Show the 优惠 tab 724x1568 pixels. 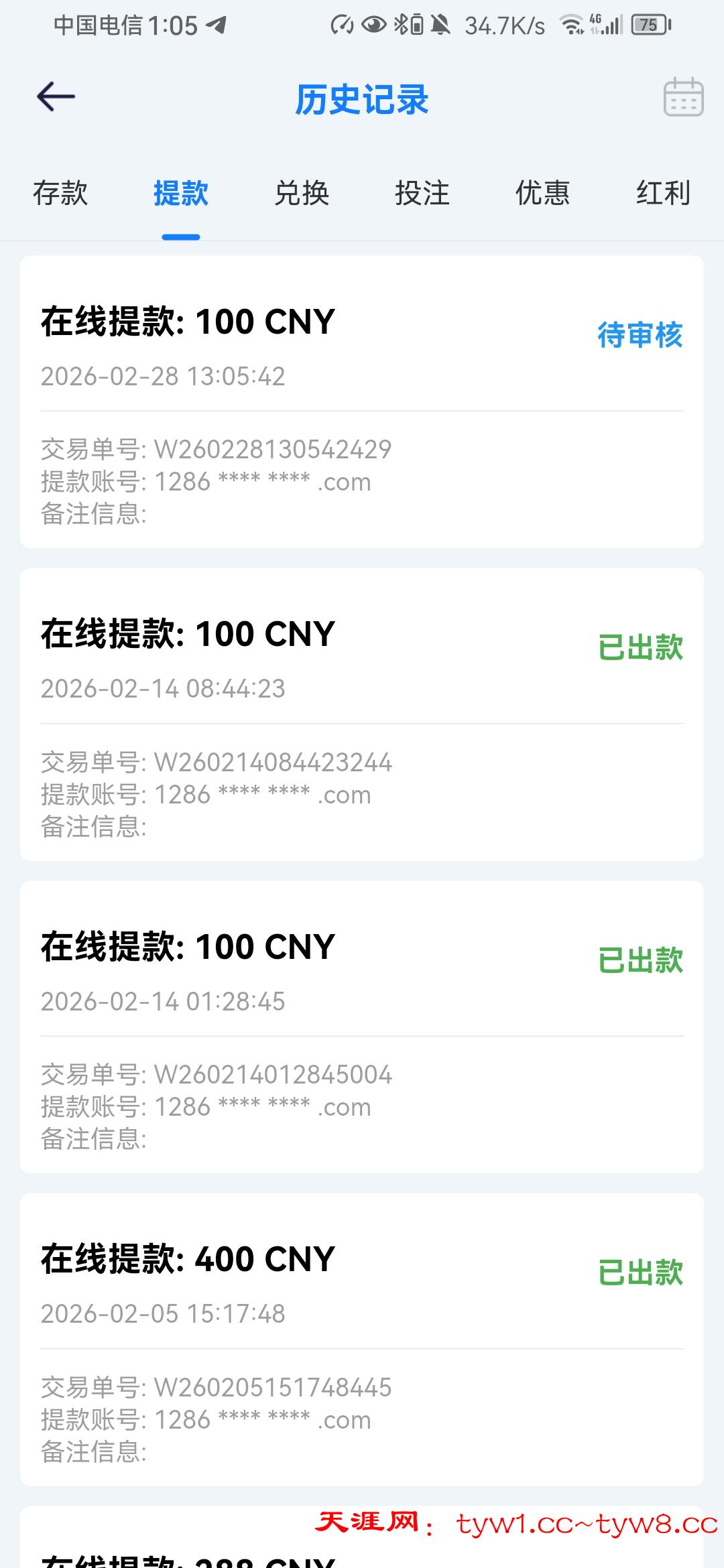pos(543,194)
